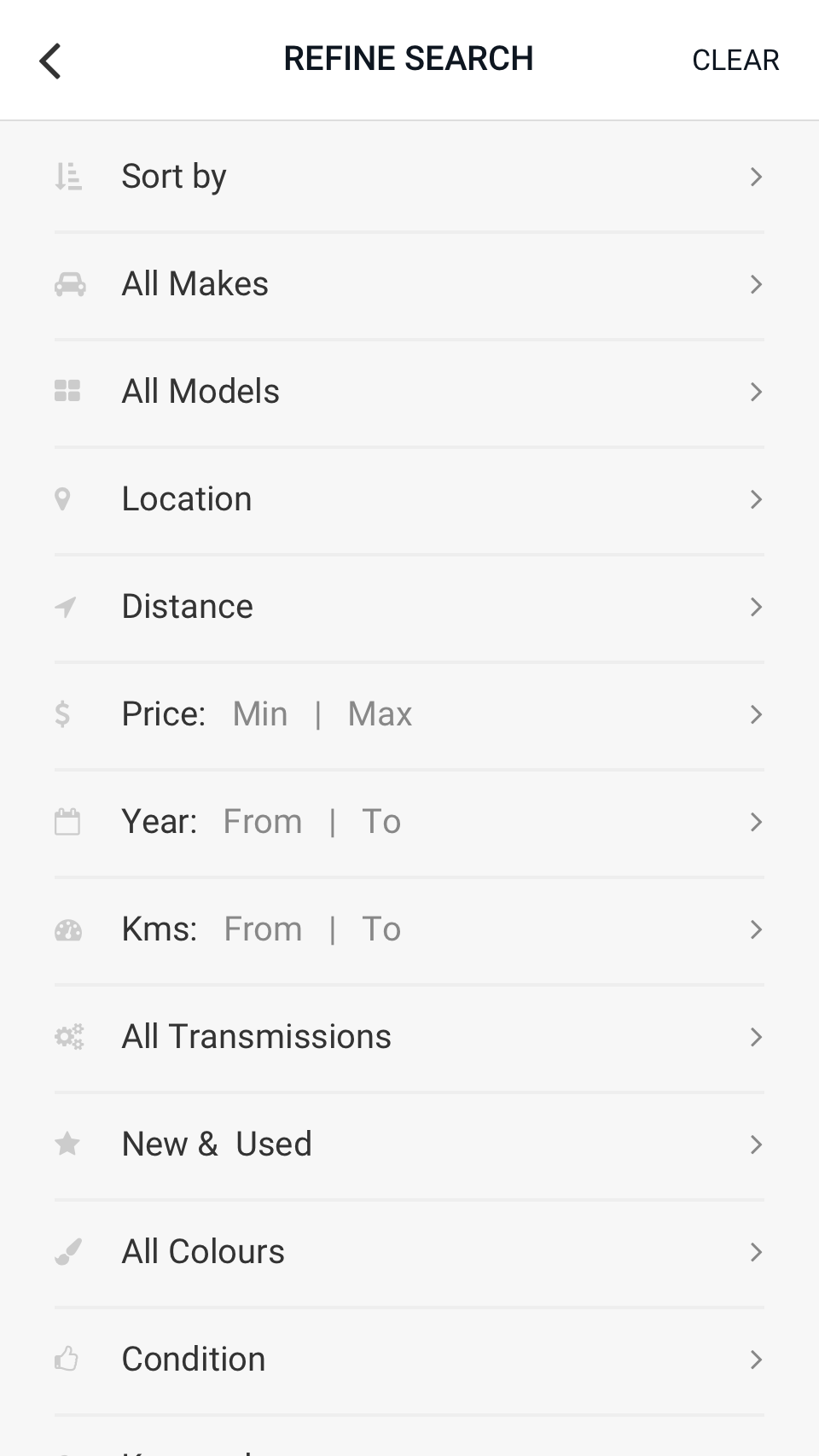Open the Condition filter
This screenshot has height=1456, width=819.
pyautogui.click(x=409, y=1360)
